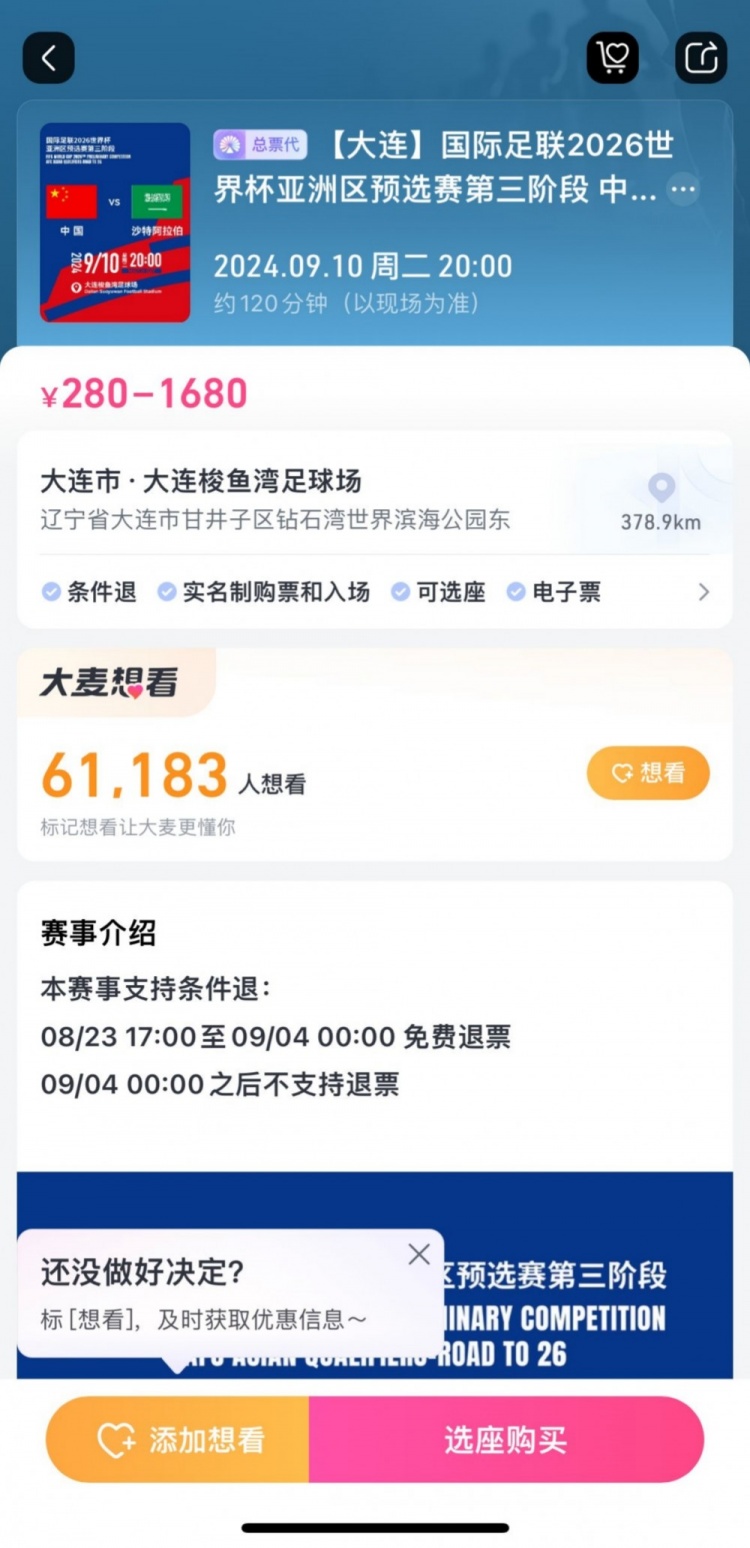Dismiss the 还没做好决定 tooltip
This screenshot has width=750, height=1548.
pyautogui.click(x=419, y=1254)
